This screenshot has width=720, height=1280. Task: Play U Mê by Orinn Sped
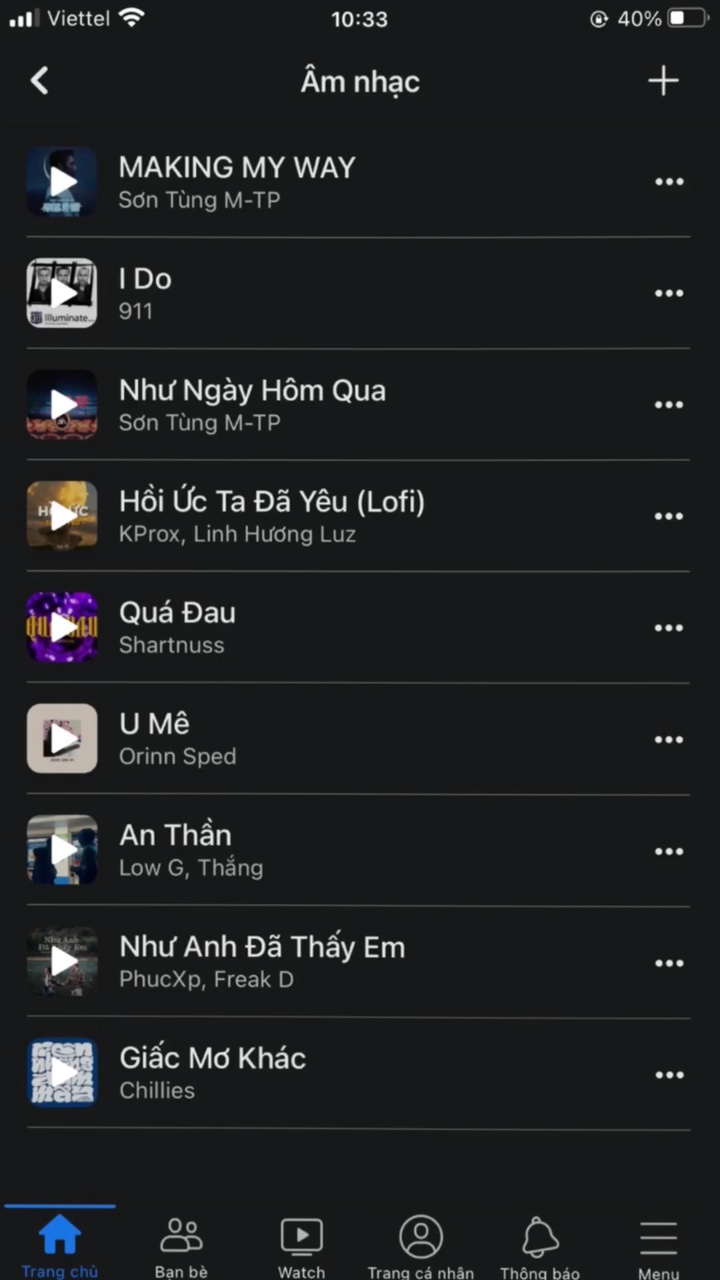(x=62, y=739)
